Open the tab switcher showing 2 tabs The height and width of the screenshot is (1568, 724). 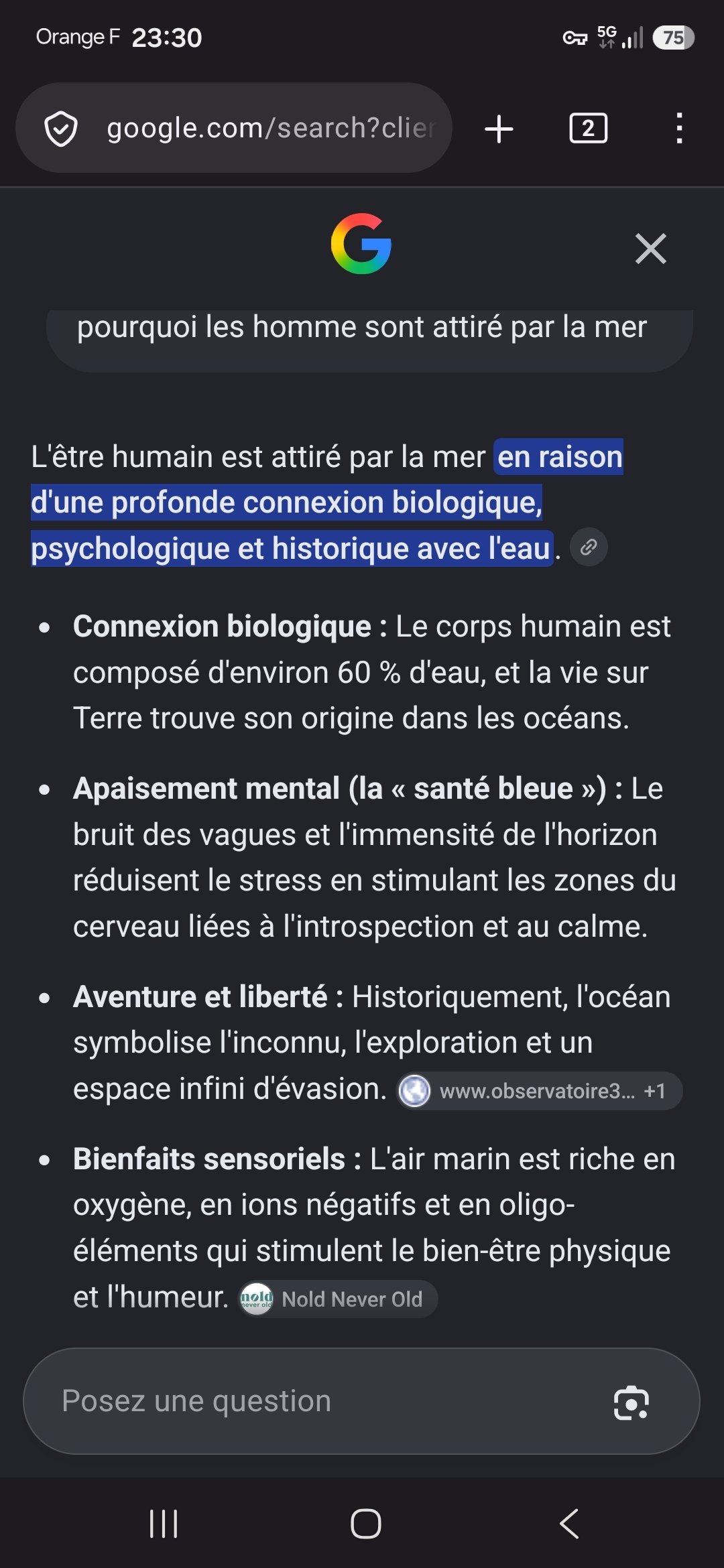588,128
